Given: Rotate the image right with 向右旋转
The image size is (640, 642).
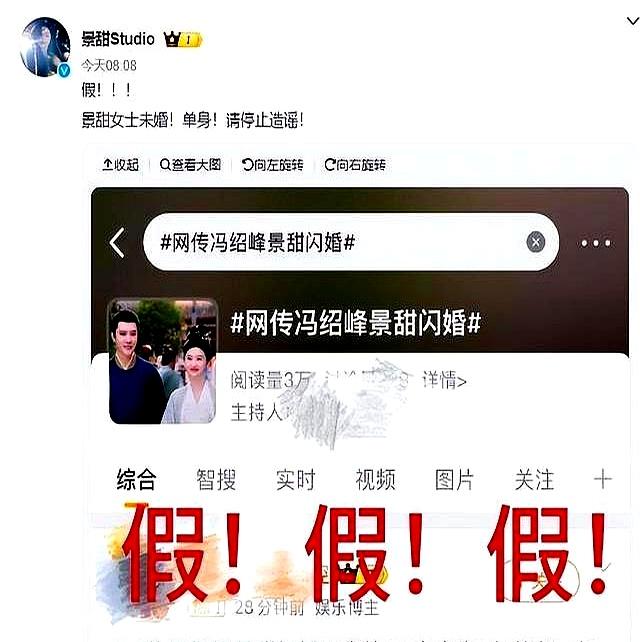Looking at the screenshot, I should [354, 165].
